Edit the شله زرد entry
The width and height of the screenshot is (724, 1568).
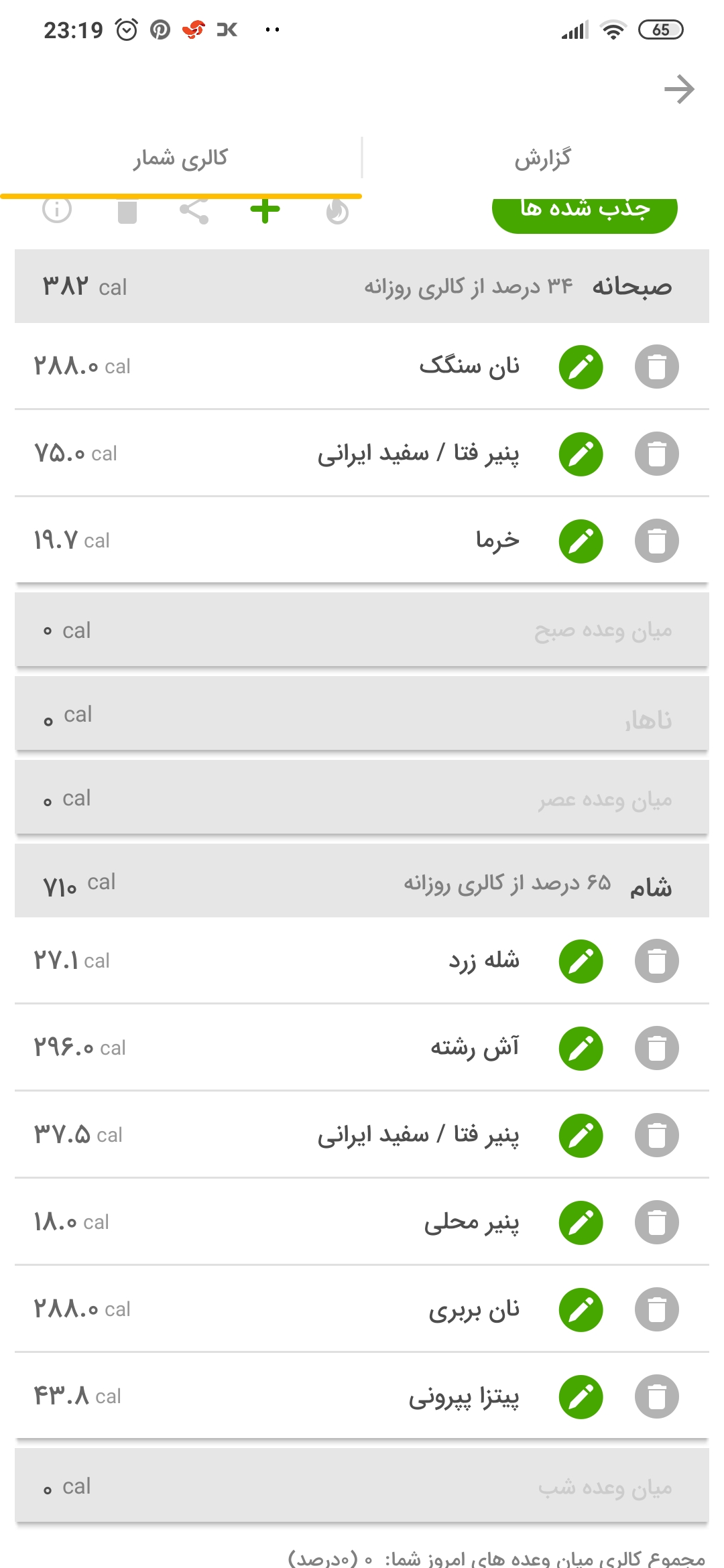pyautogui.click(x=581, y=961)
